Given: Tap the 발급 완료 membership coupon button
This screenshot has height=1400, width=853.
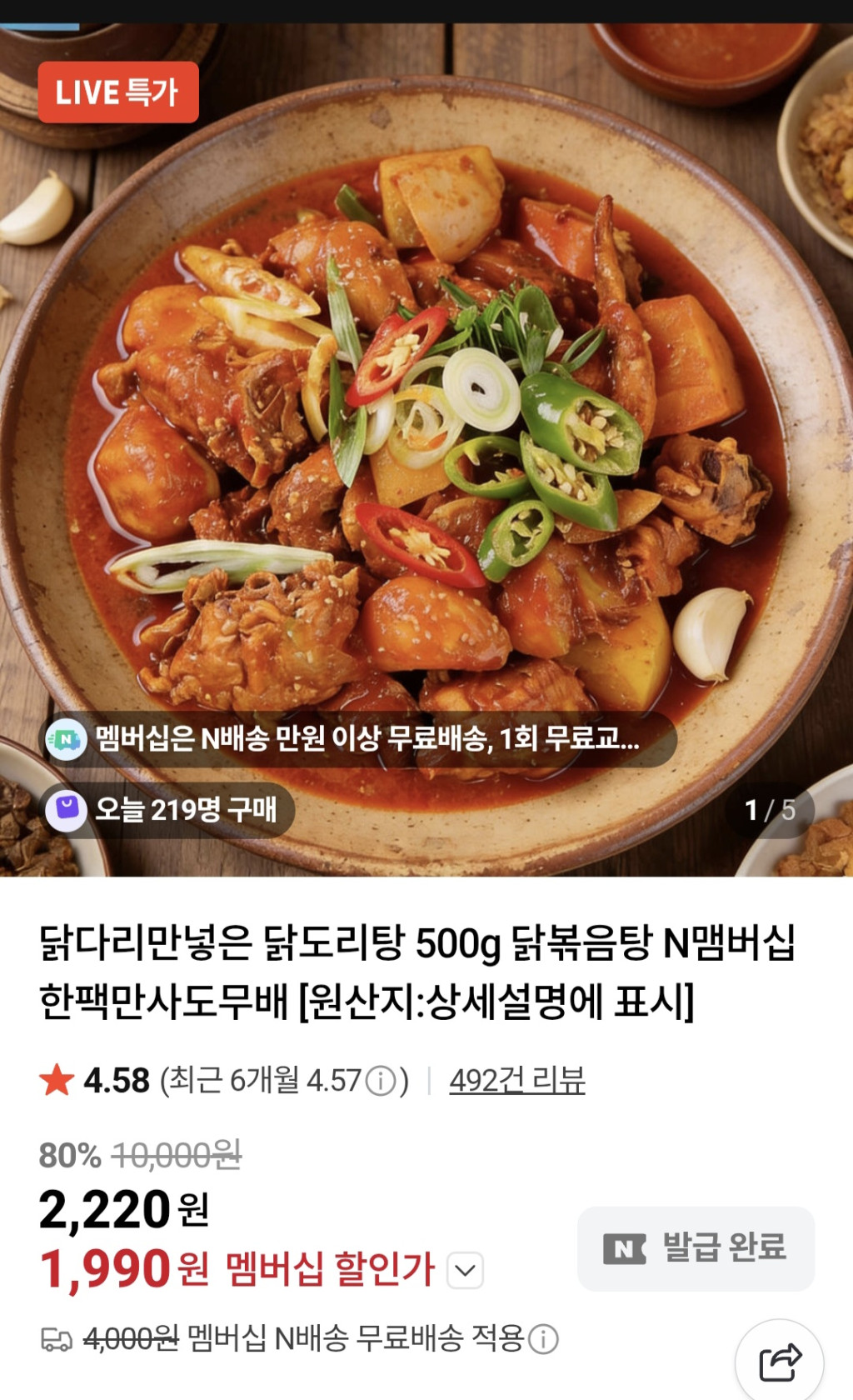Looking at the screenshot, I should pos(696,1248).
